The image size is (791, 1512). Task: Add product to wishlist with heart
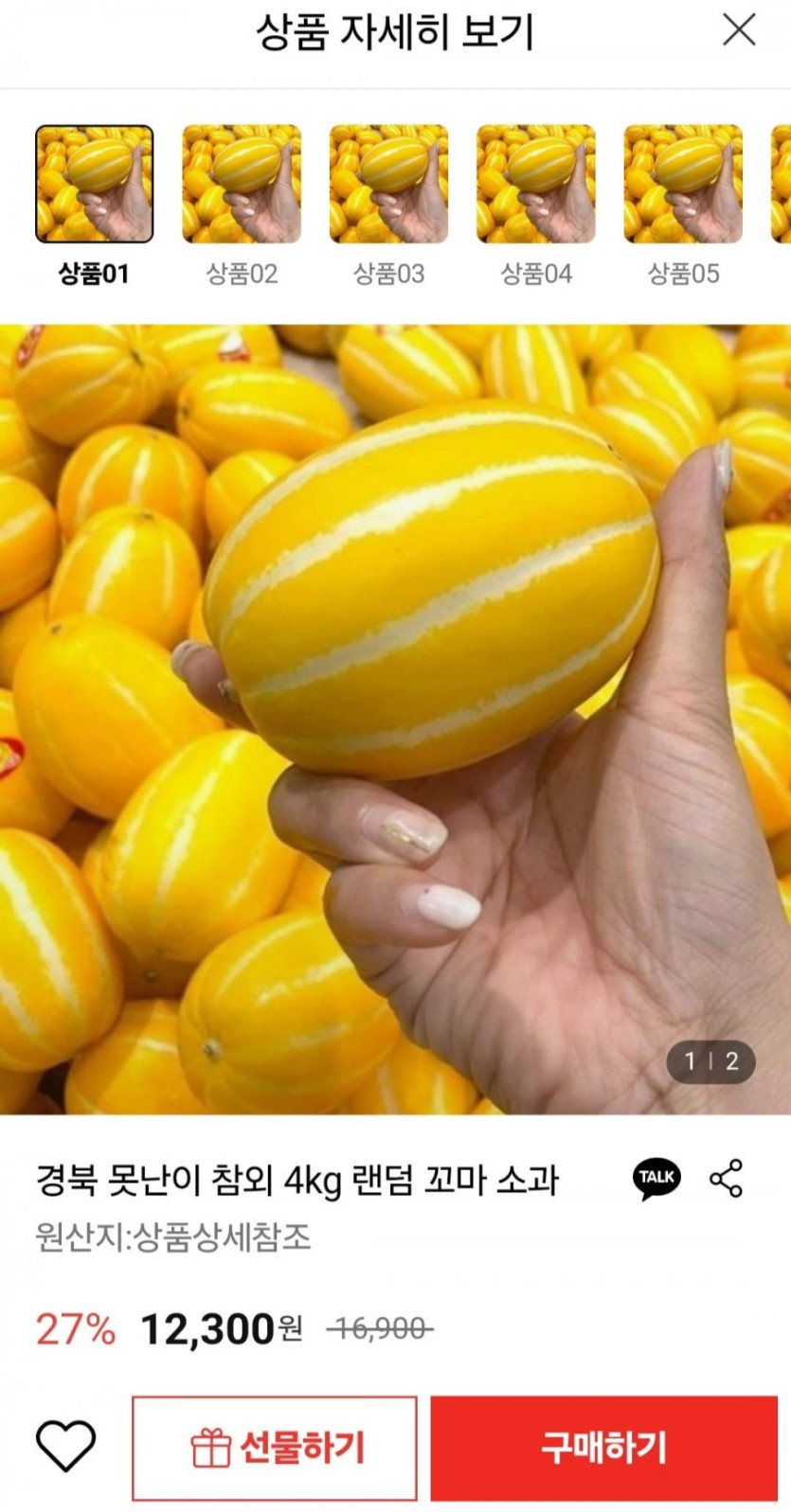[65, 1447]
